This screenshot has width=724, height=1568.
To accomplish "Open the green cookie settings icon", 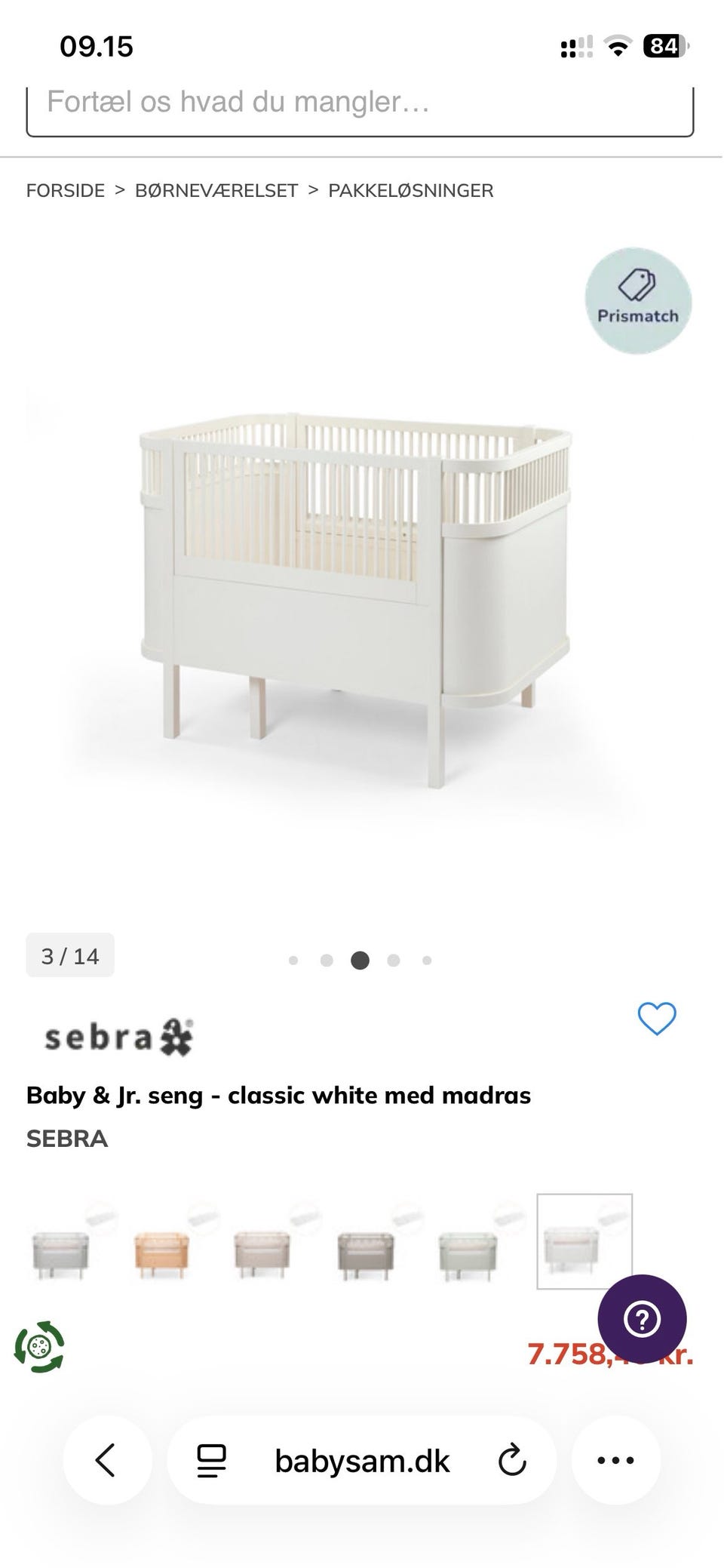I will pos(39,1346).
